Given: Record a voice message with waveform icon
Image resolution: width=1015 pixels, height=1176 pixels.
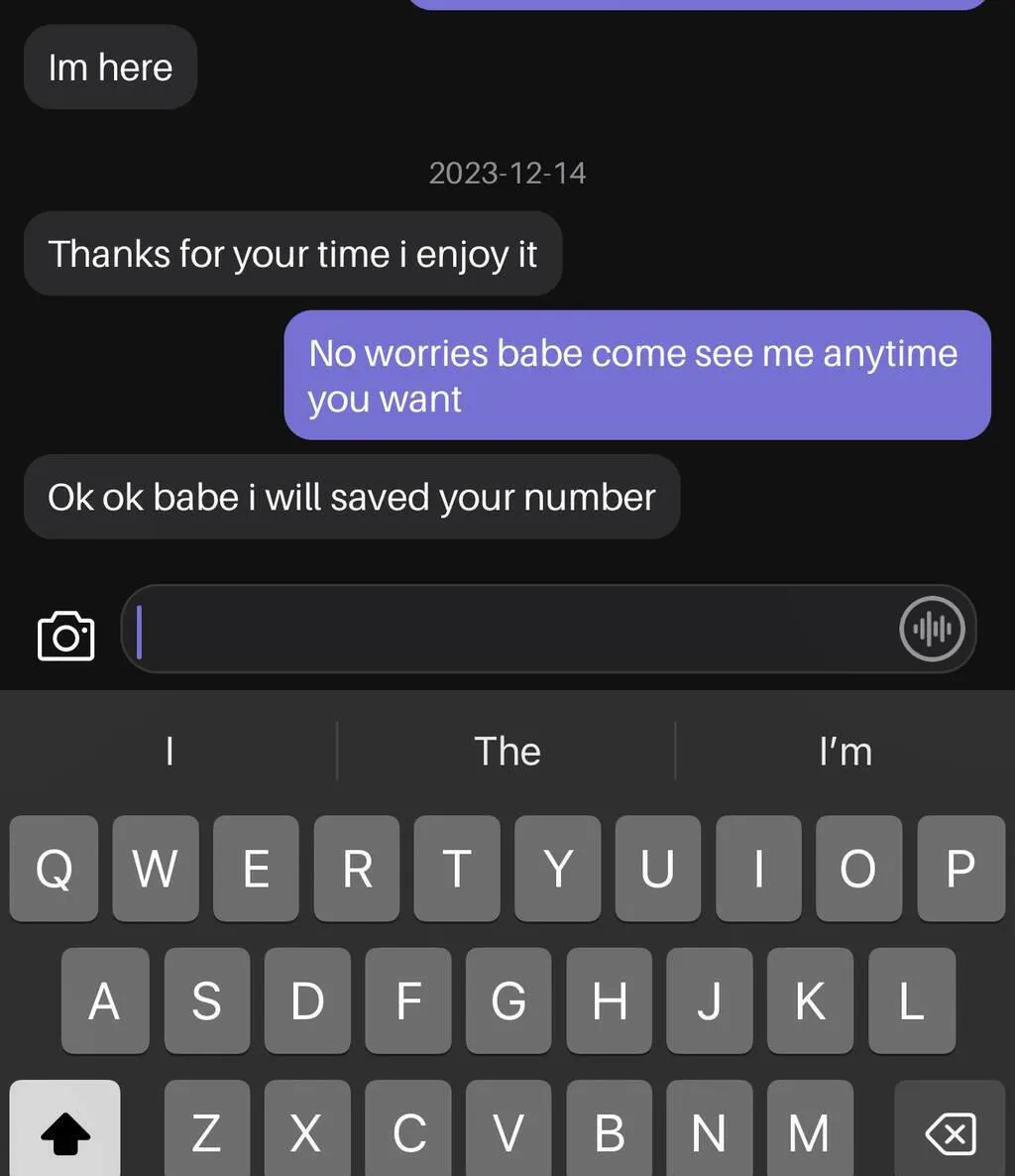Looking at the screenshot, I should pos(931,629).
